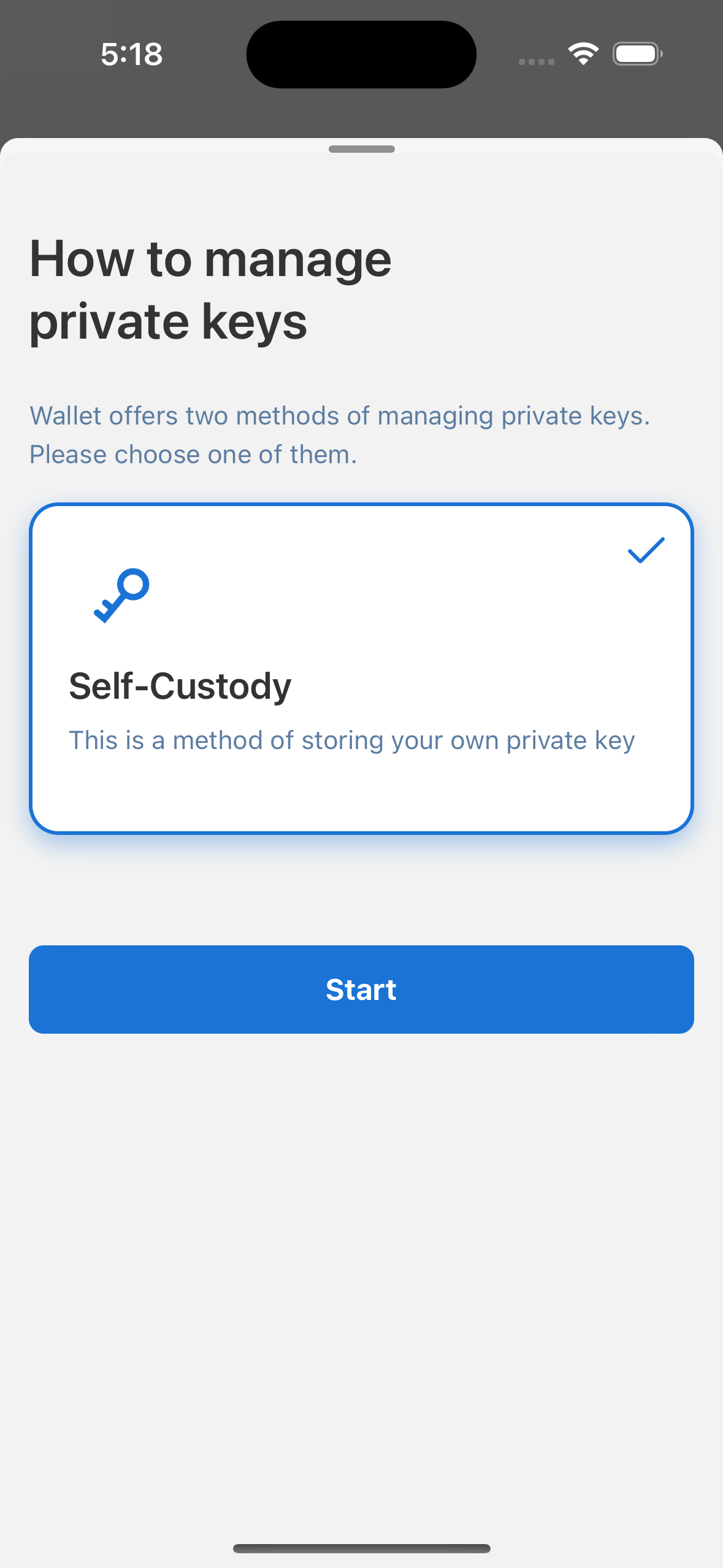The height and width of the screenshot is (1568, 723).
Task: Tap the Start button
Action: [x=361, y=989]
